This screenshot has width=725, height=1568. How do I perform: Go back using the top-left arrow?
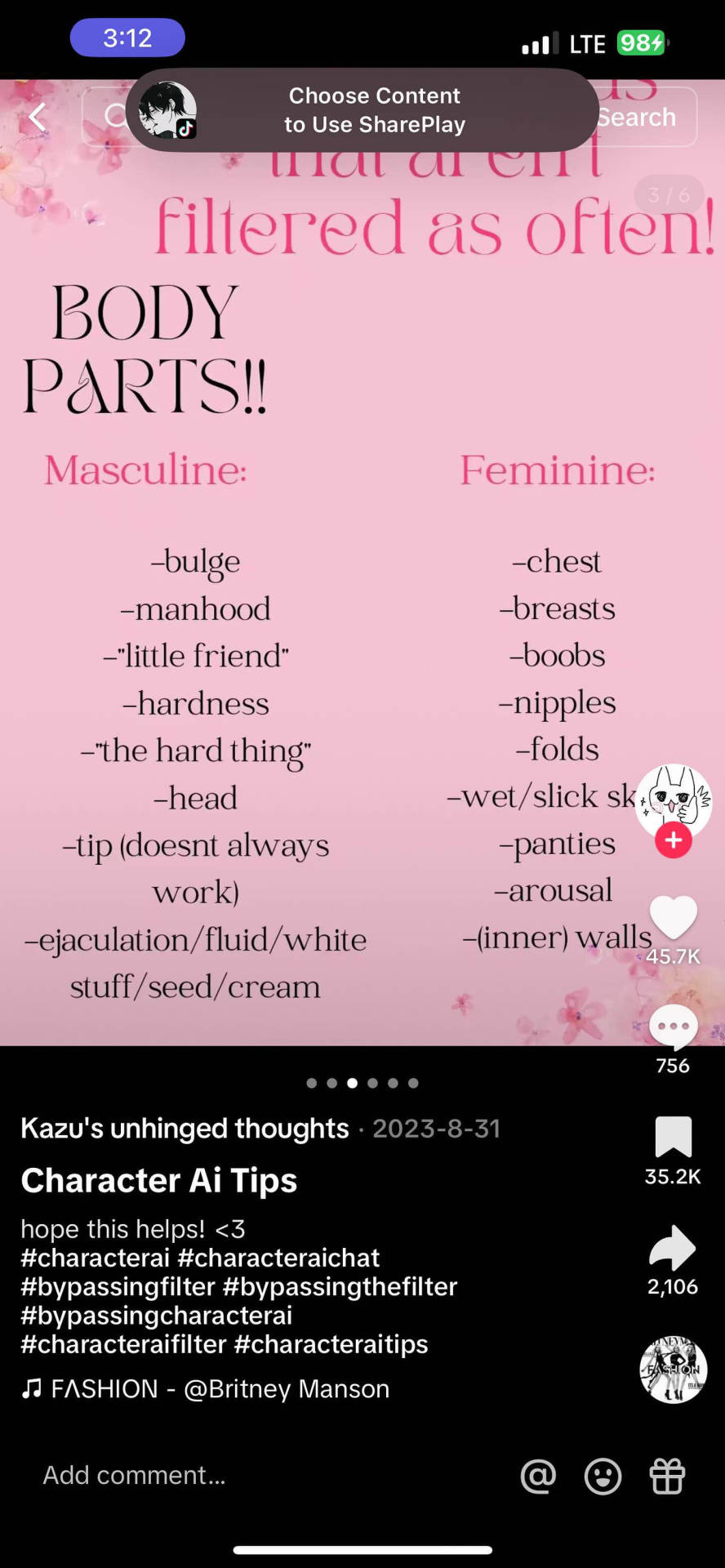pos(37,118)
